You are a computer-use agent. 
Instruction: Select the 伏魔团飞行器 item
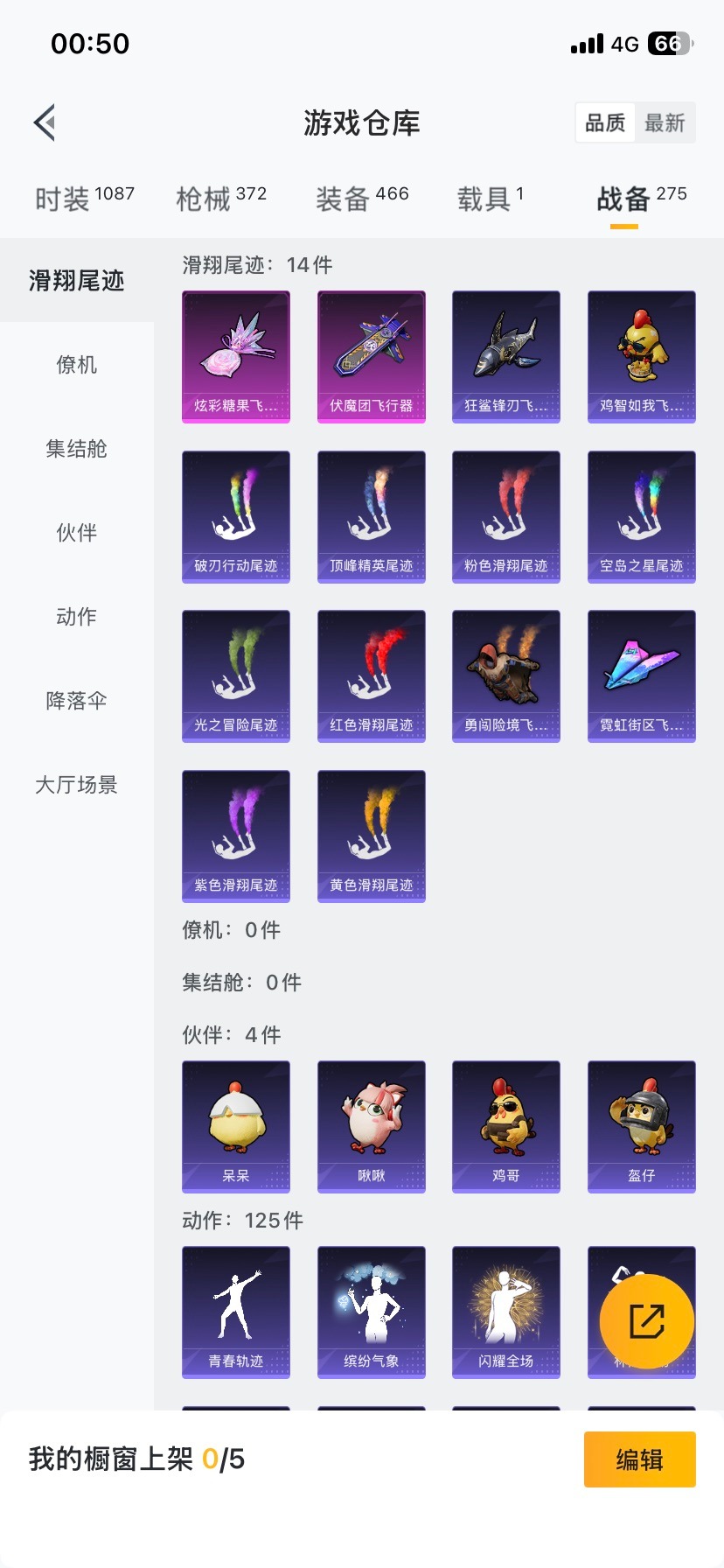point(371,355)
